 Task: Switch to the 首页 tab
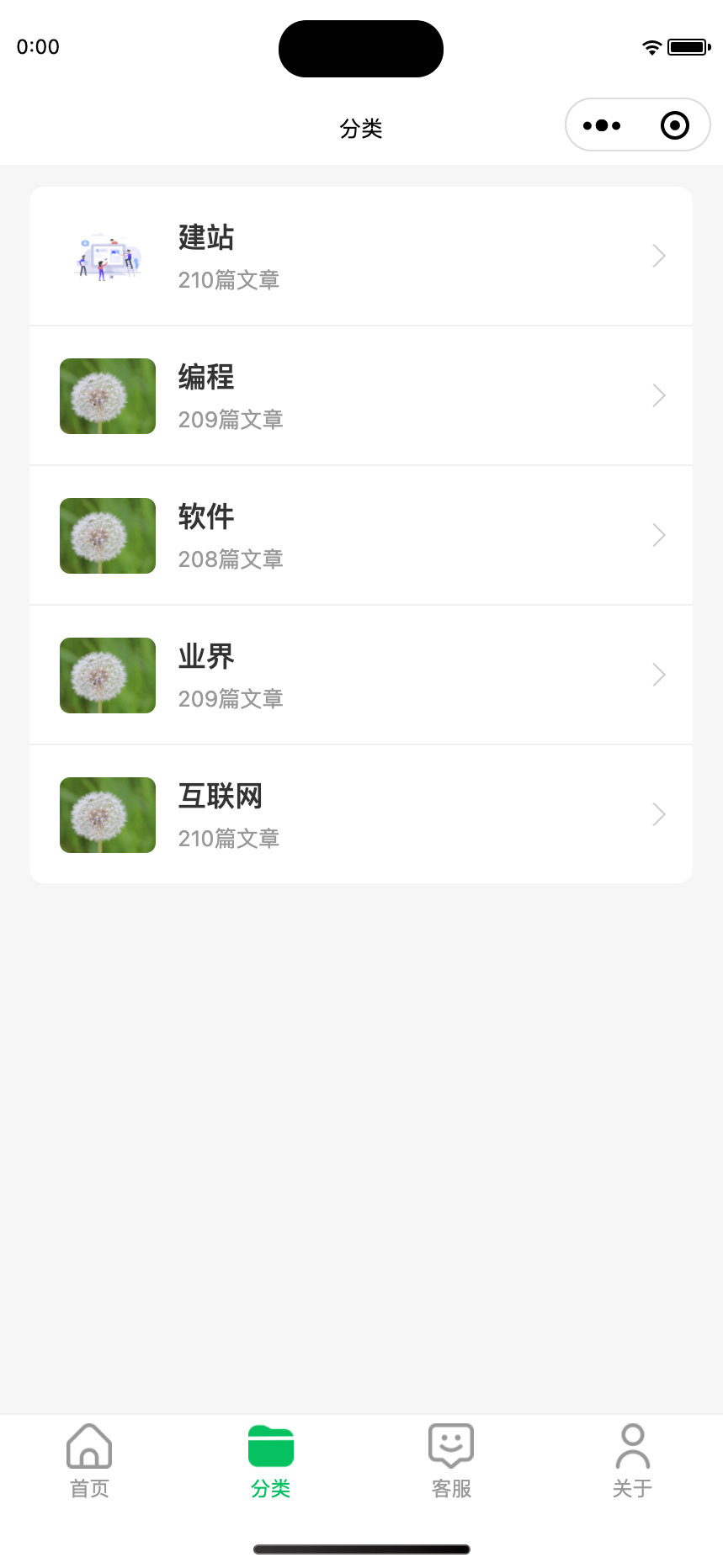(89, 1462)
